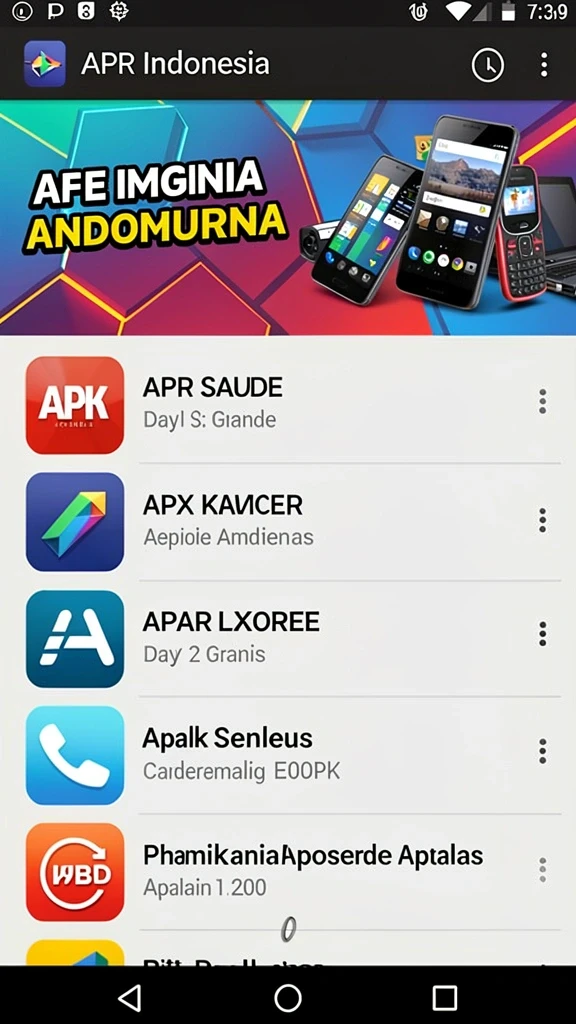Image resolution: width=576 pixels, height=1024 pixels.
Task: Open the history clock icon
Action: (x=488, y=65)
